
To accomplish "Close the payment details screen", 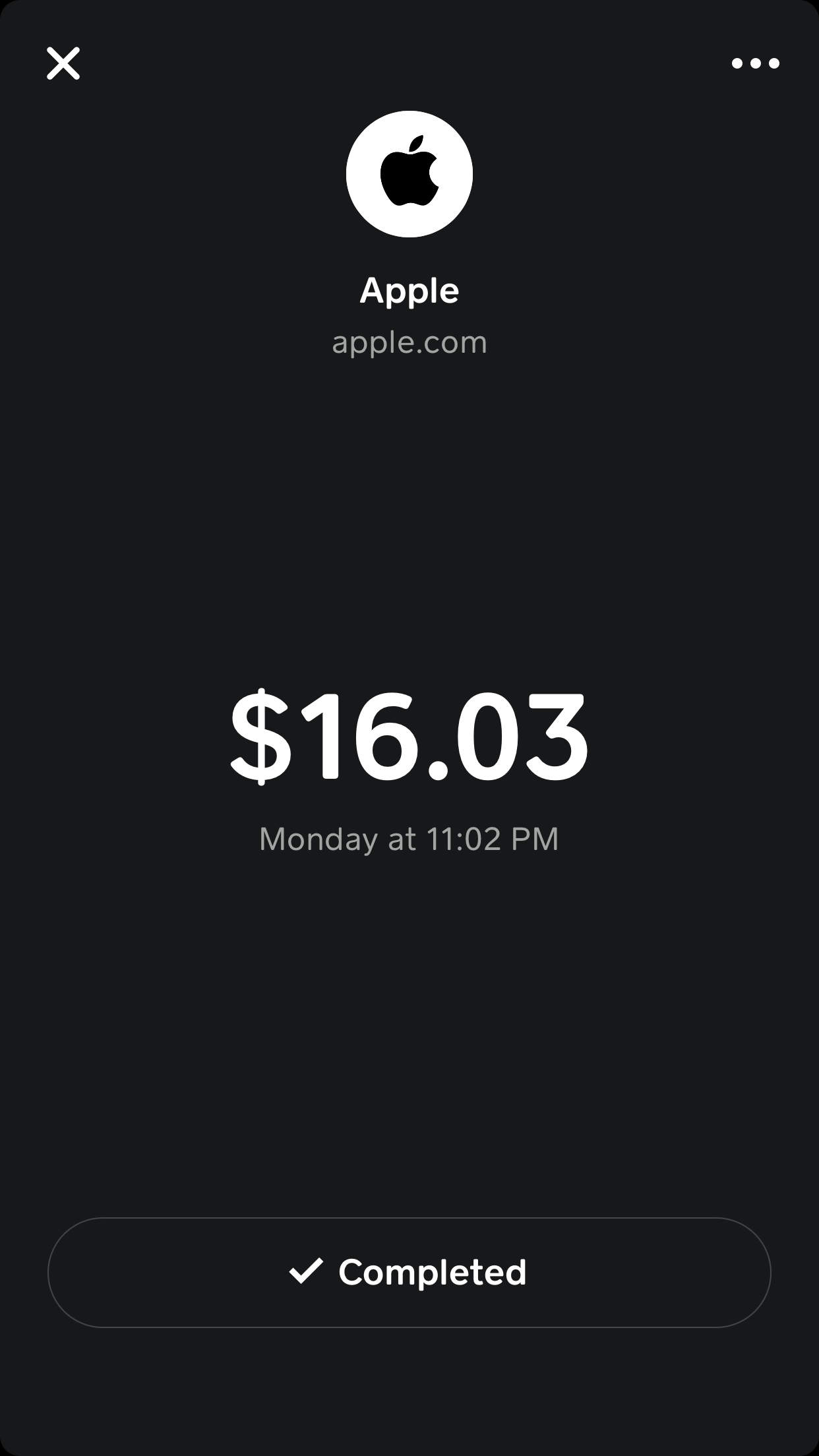I will pos(63,63).
